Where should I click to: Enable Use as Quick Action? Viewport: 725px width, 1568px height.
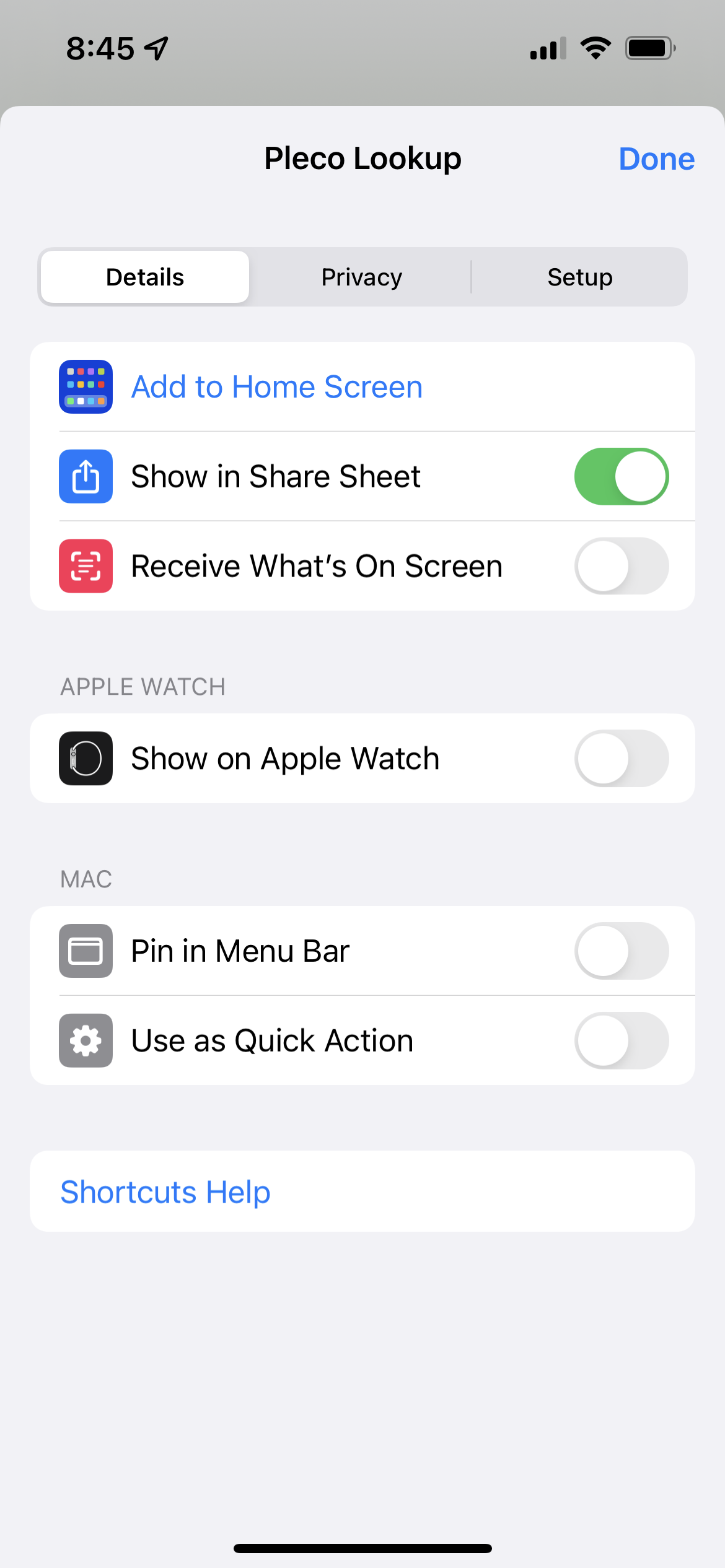[x=622, y=1040]
